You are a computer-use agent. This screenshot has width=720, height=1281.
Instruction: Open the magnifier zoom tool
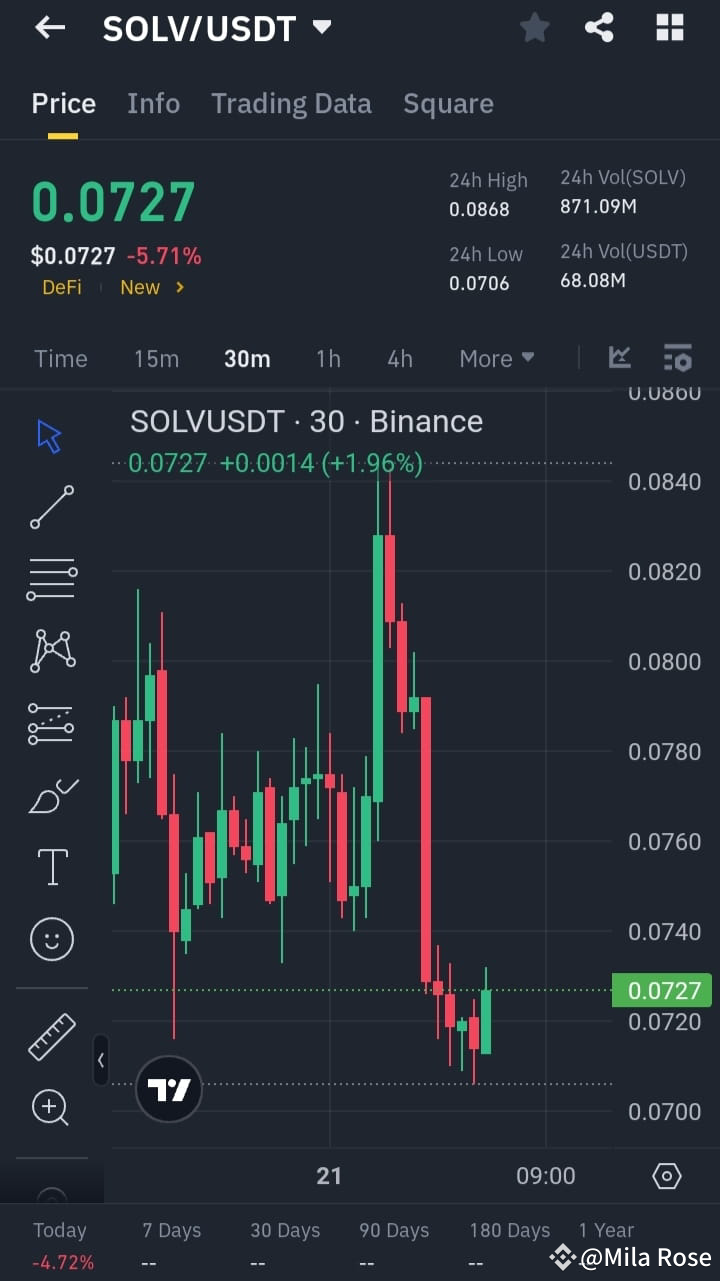tap(51, 1107)
